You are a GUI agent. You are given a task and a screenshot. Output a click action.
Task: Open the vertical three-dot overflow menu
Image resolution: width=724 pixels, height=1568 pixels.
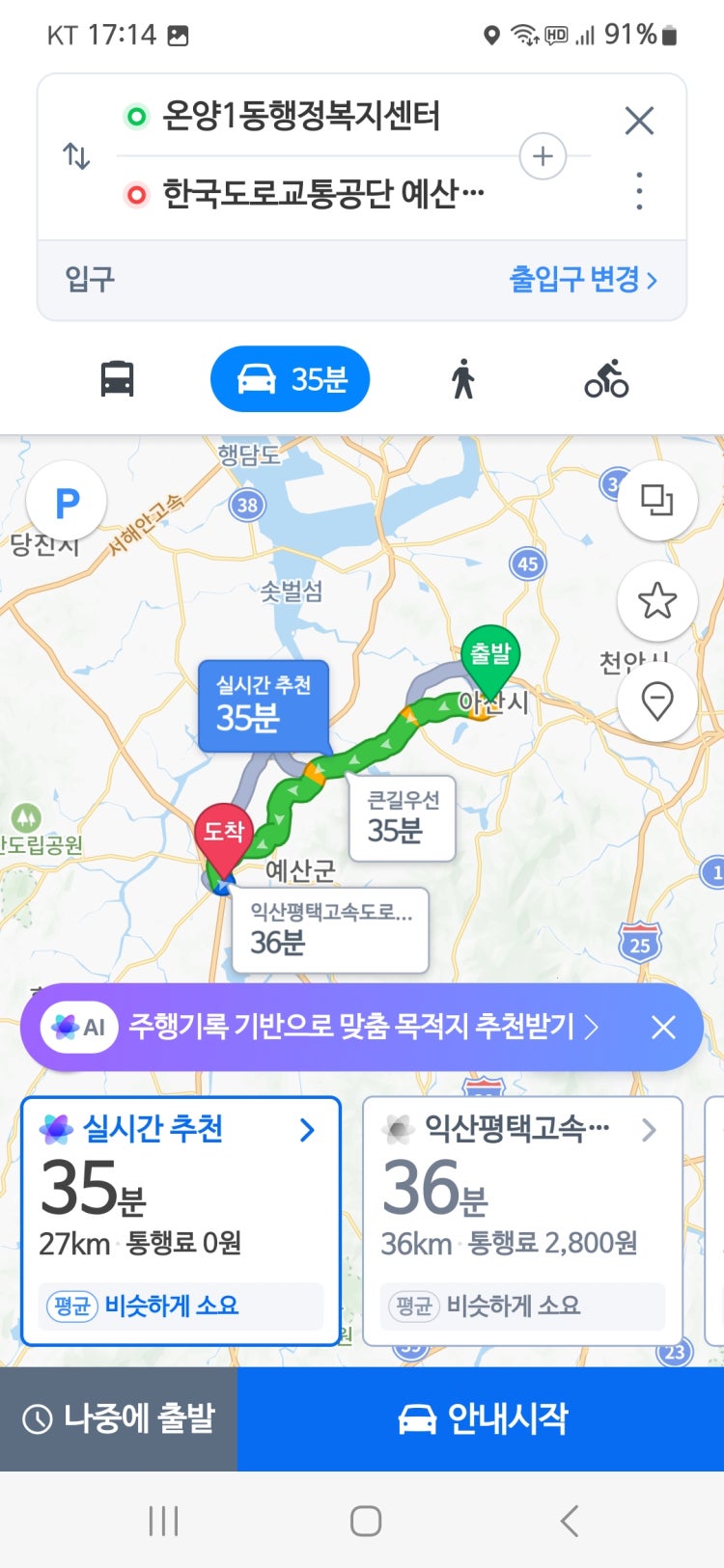tap(639, 191)
